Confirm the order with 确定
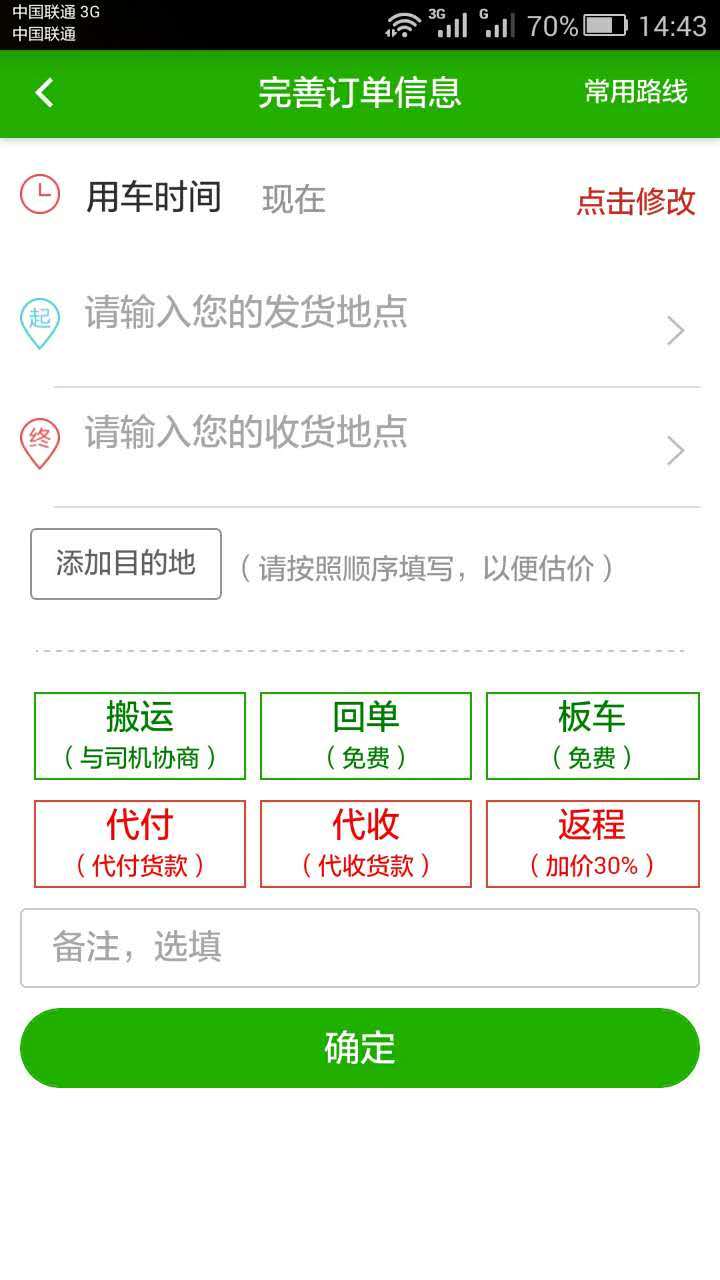The height and width of the screenshot is (1280, 720). pyautogui.click(x=360, y=1048)
